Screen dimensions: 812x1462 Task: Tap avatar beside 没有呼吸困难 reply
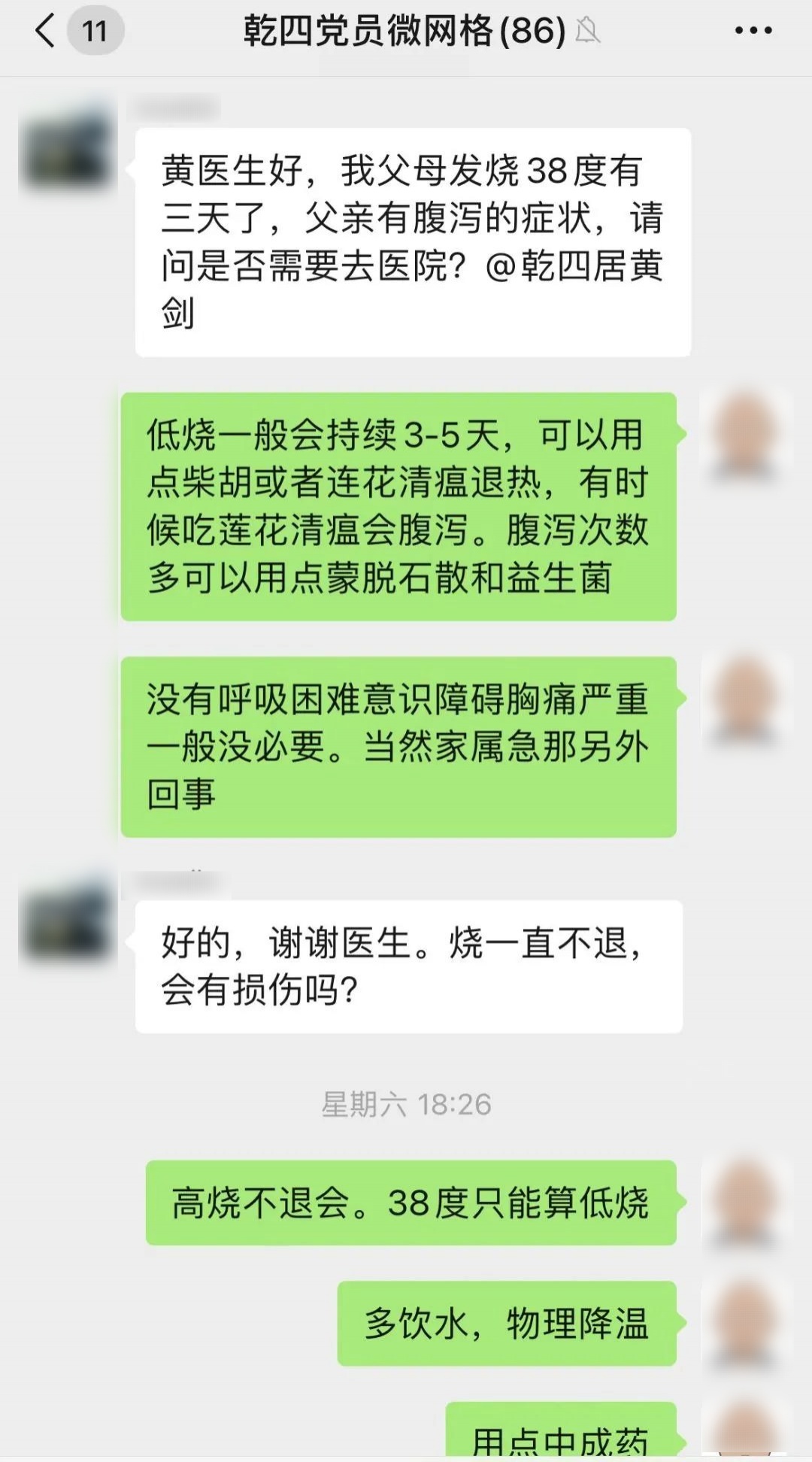click(743, 699)
